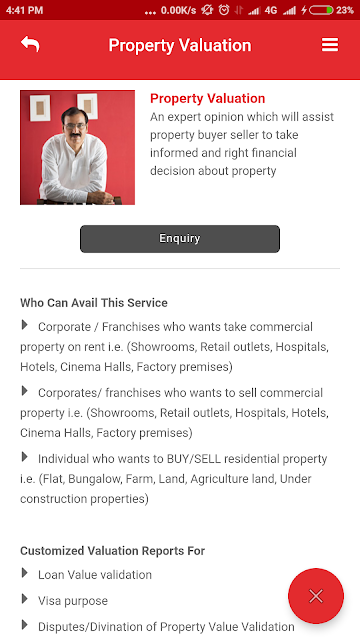Open the hamburger menu

330,44
